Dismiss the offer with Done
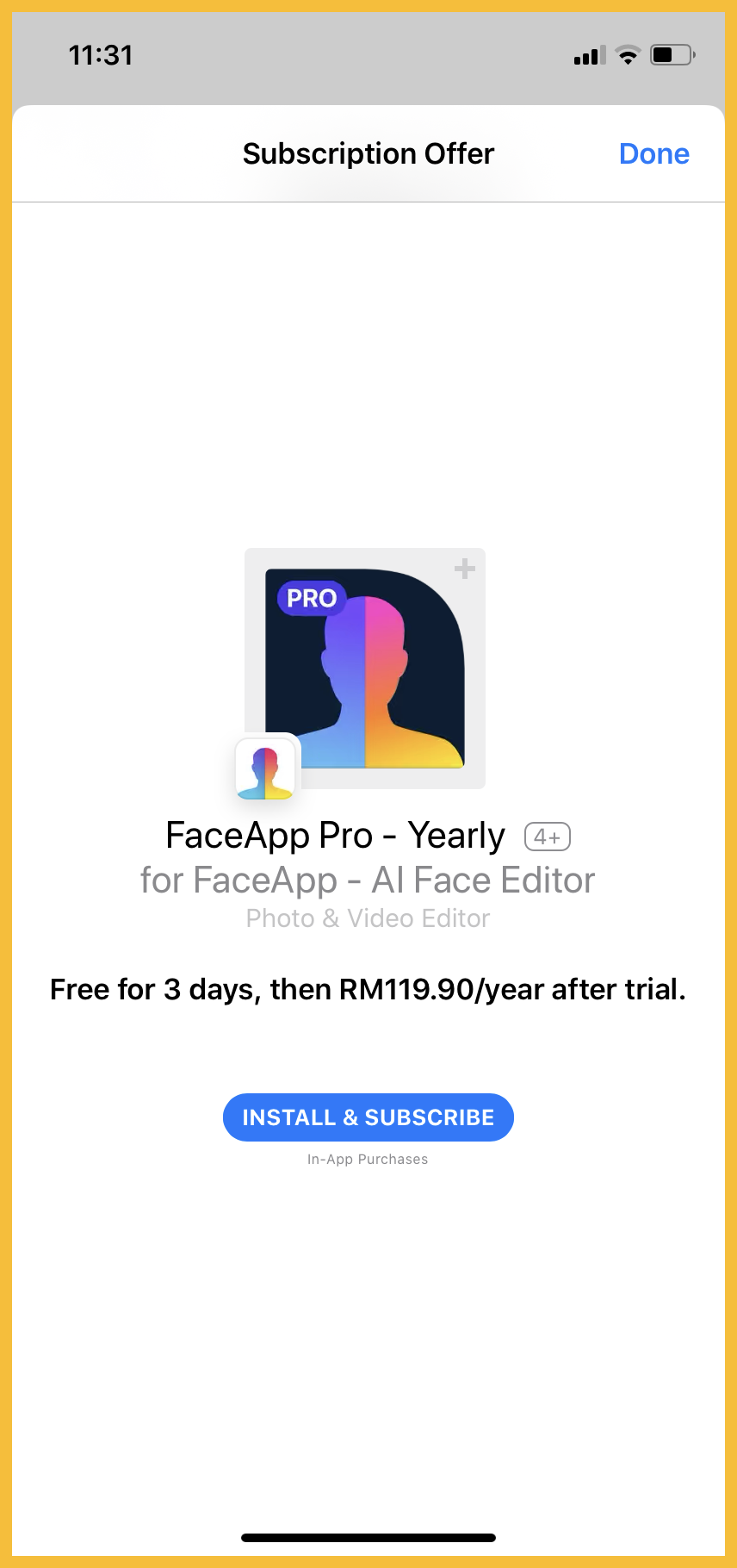737x1568 pixels. tap(653, 154)
